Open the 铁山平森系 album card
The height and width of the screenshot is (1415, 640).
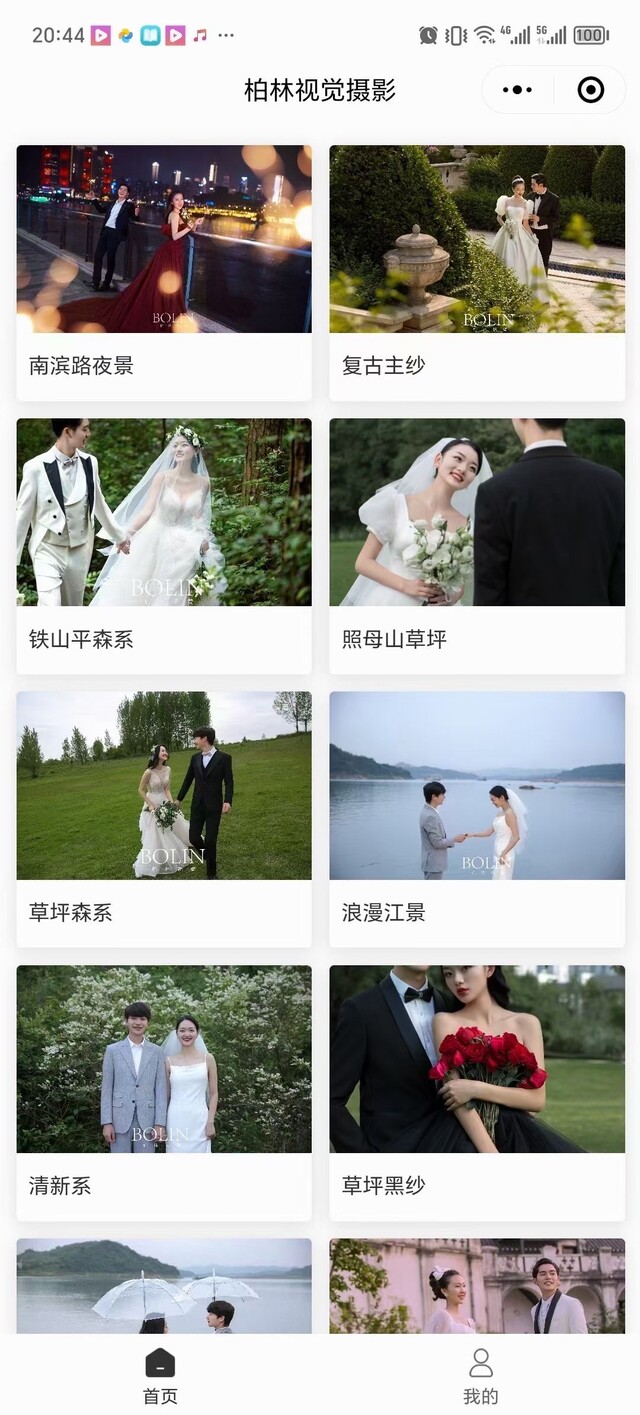(164, 545)
